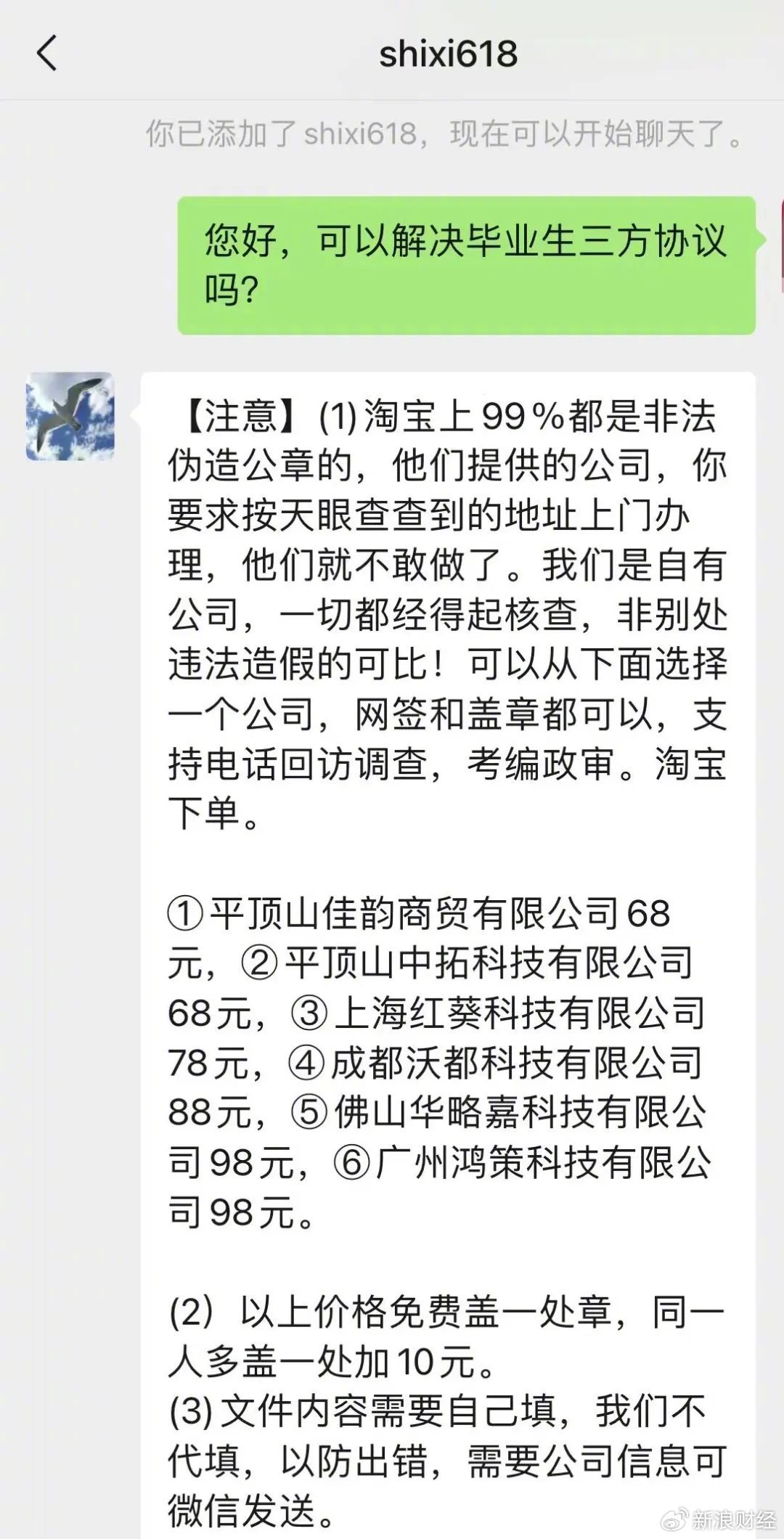The height and width of the screenshot is (1539, 784).
Task: Go back from the shixi618 chat
Action: (x=46, y=54)
